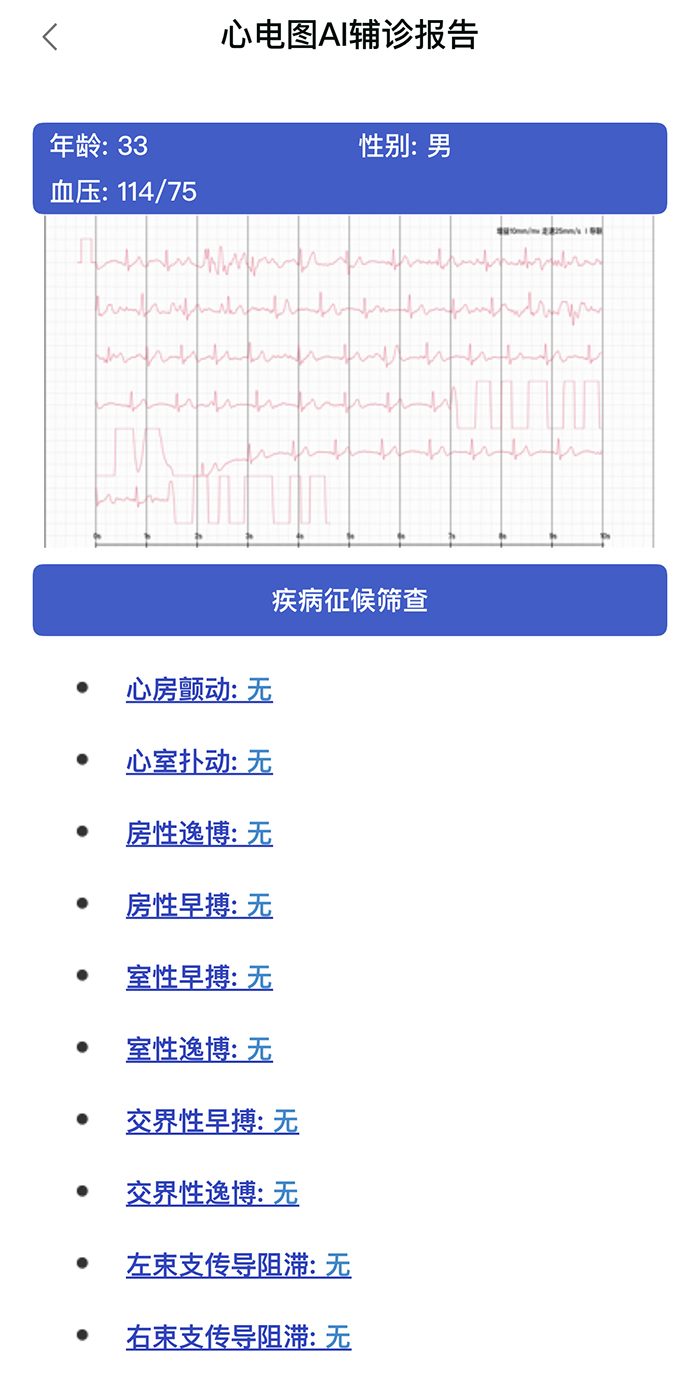
Task: Open the 交界性逸博 result
Action: click(212, 1193)
